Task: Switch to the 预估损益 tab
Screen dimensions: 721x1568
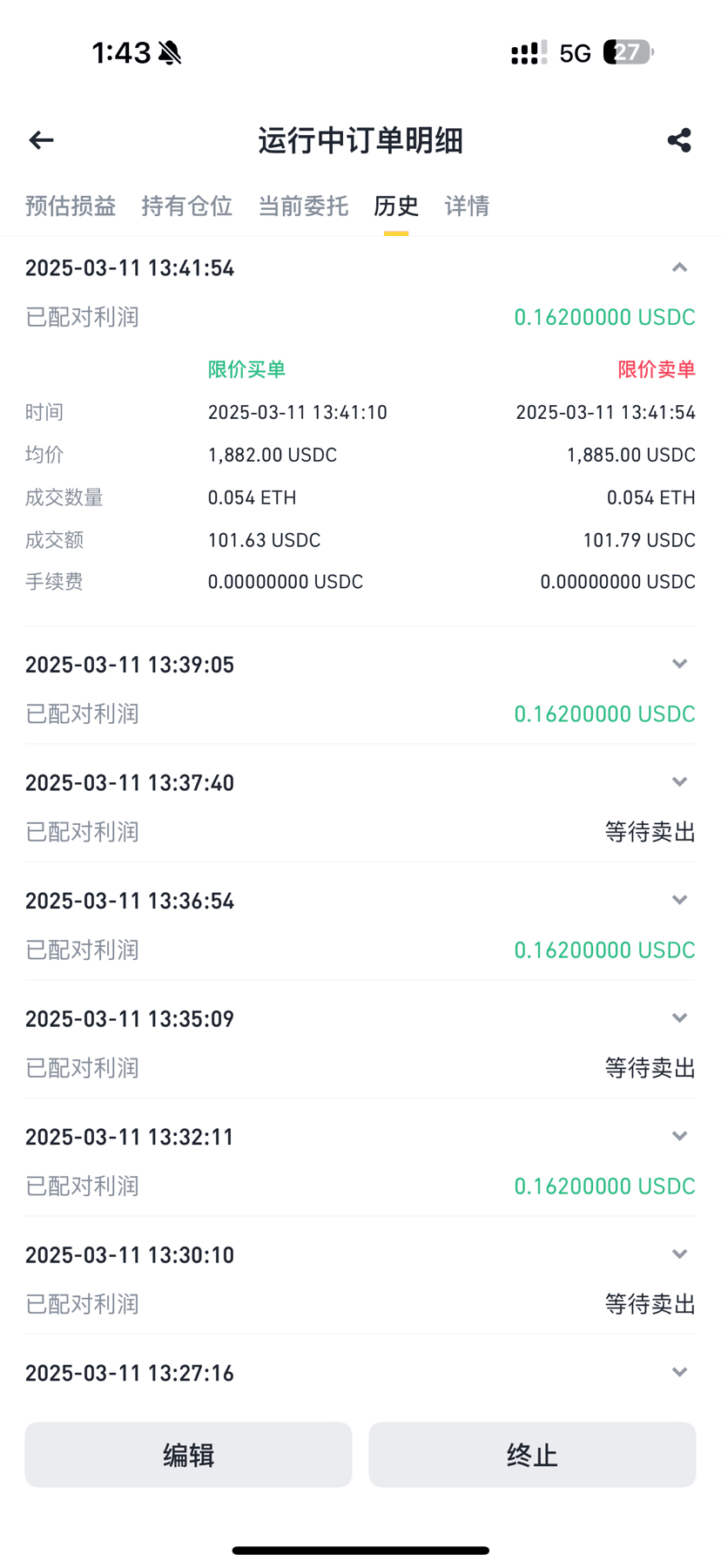Action: click(71, 206)
